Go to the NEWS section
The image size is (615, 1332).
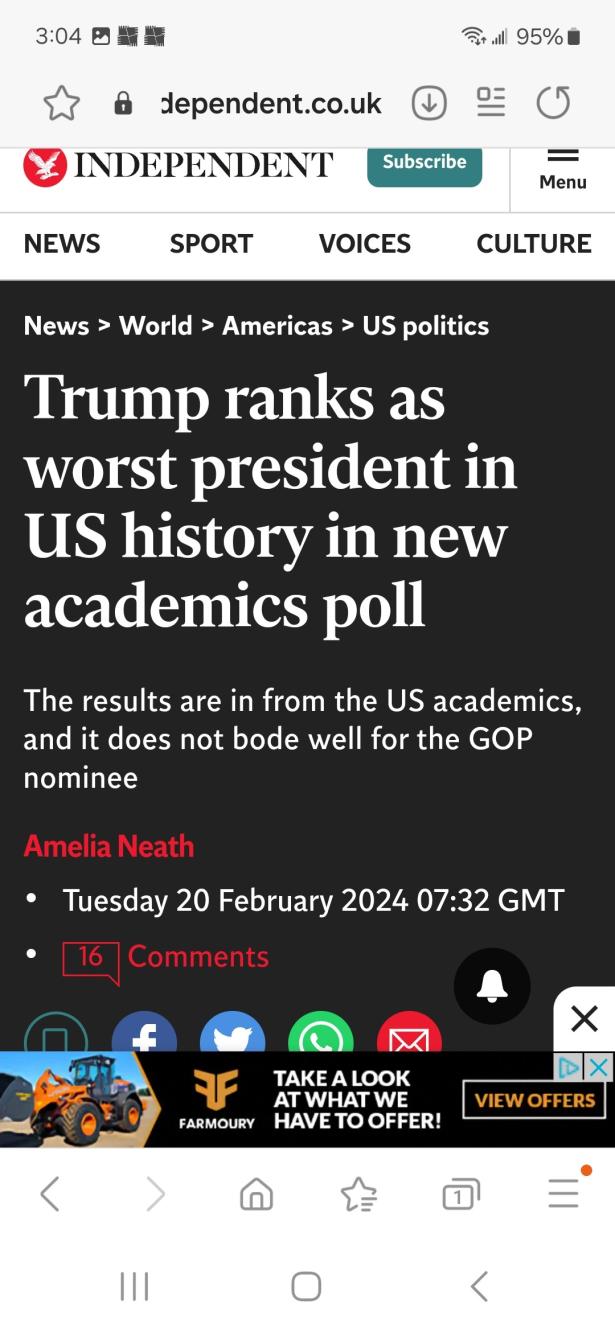62,244
